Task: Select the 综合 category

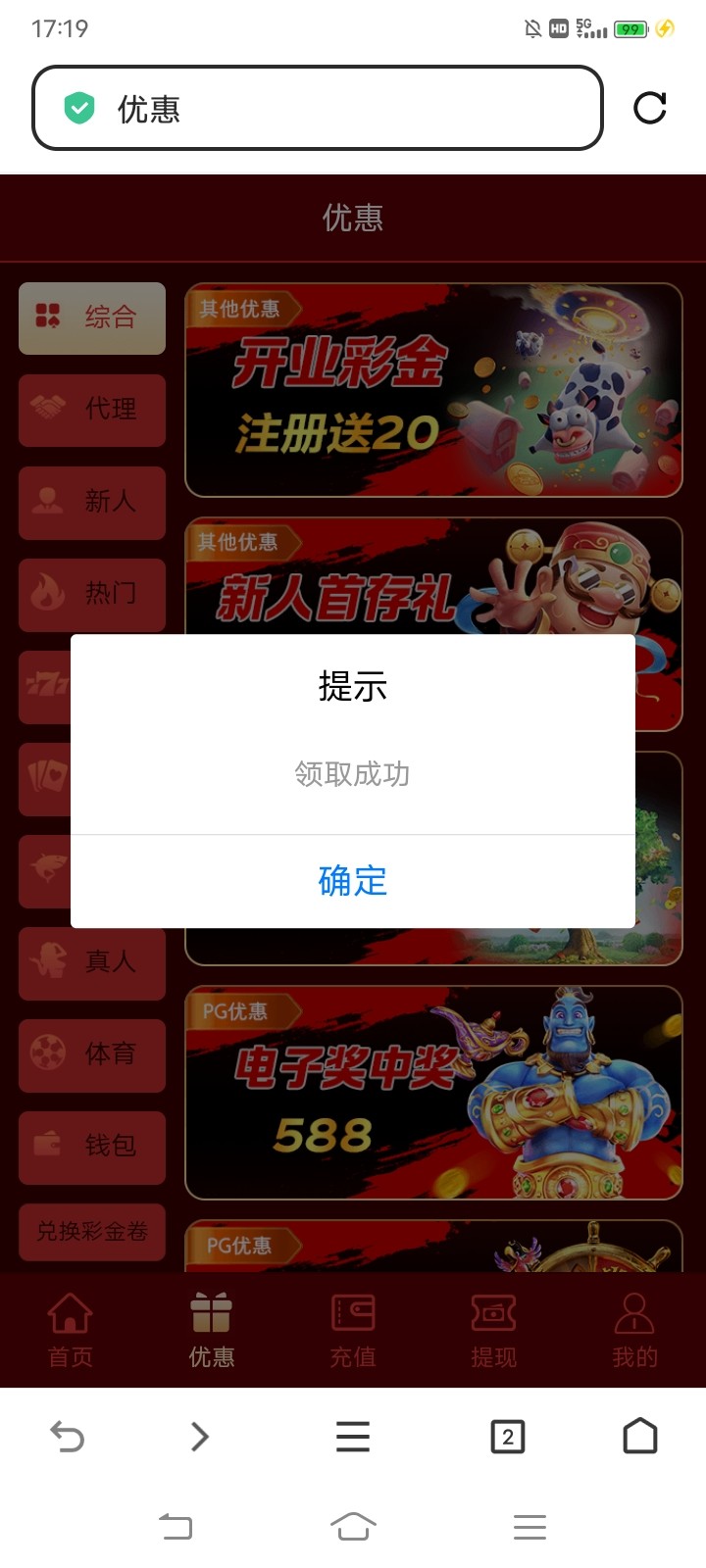Action: pyautogui.click(x=92, y=318)
